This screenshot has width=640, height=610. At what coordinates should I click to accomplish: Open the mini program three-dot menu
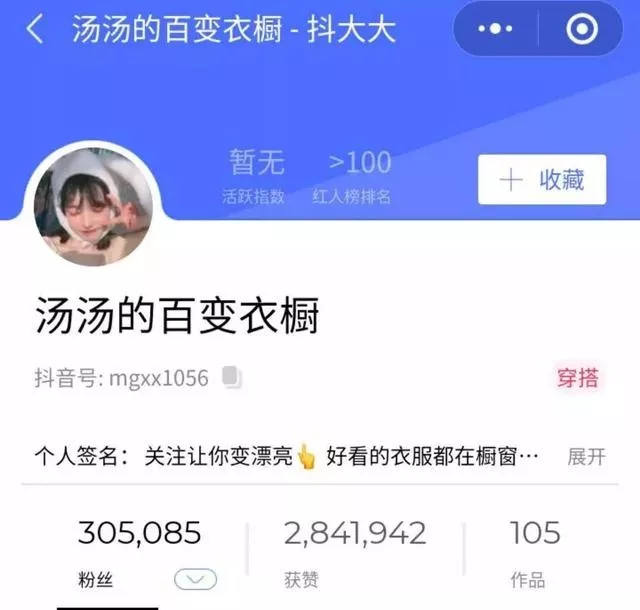click(495, 30)
